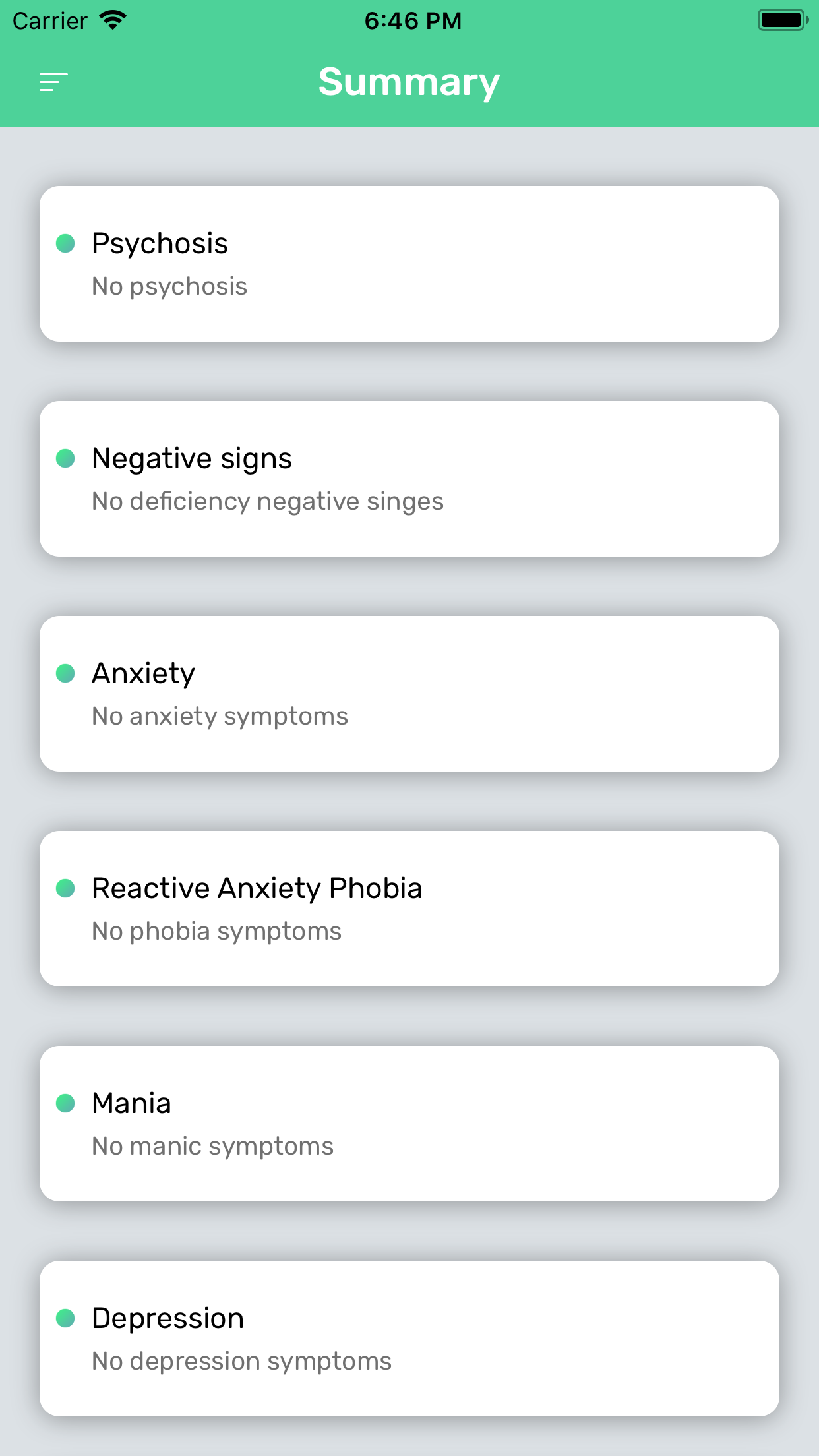The height and width of the screenshot is (1456, 819).
Task: Click the Wi-Fi icon in the status bar
Action: tap(112, 20)
